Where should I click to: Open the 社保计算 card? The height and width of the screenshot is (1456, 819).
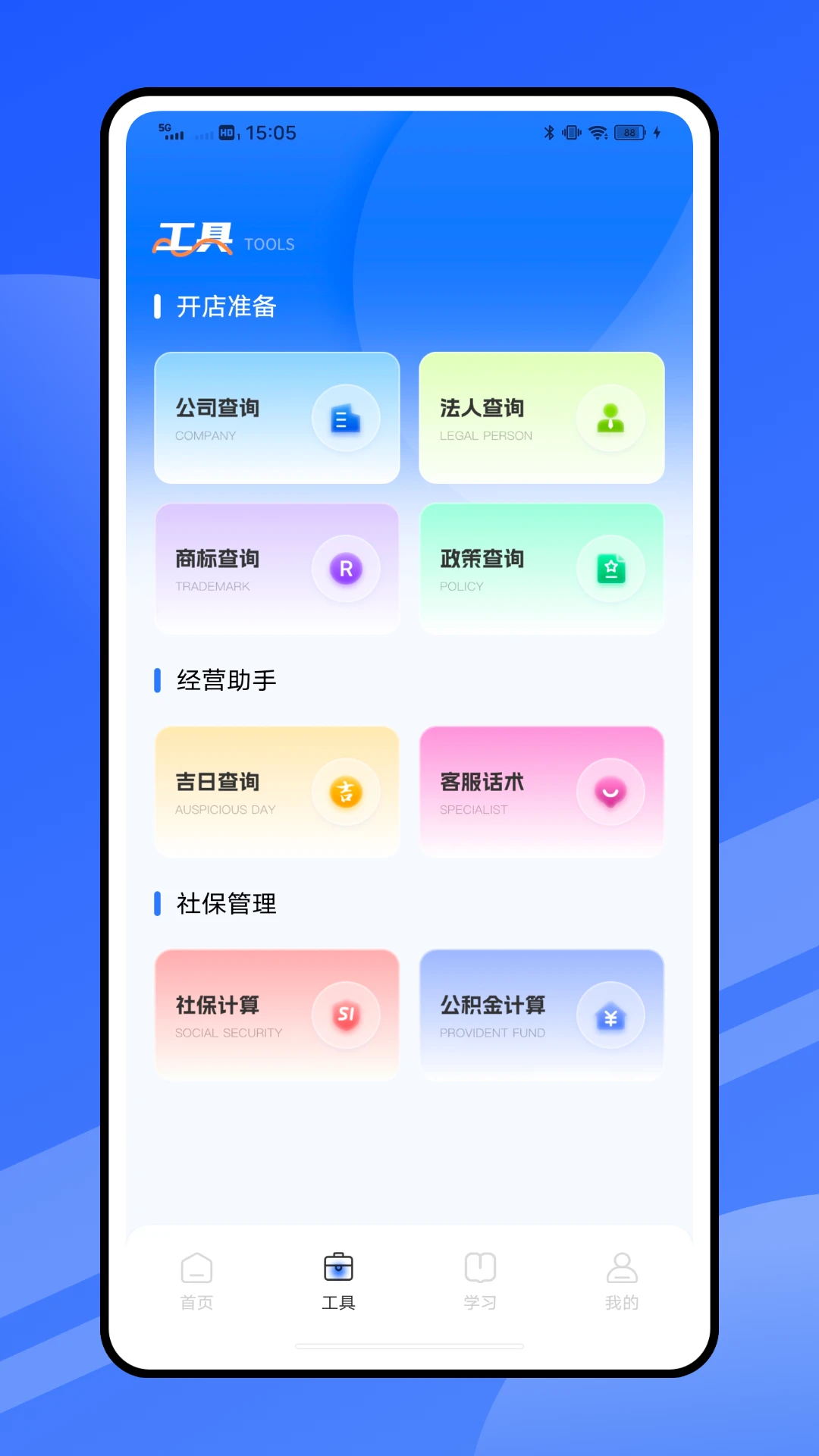click(x=277, y=1015)
